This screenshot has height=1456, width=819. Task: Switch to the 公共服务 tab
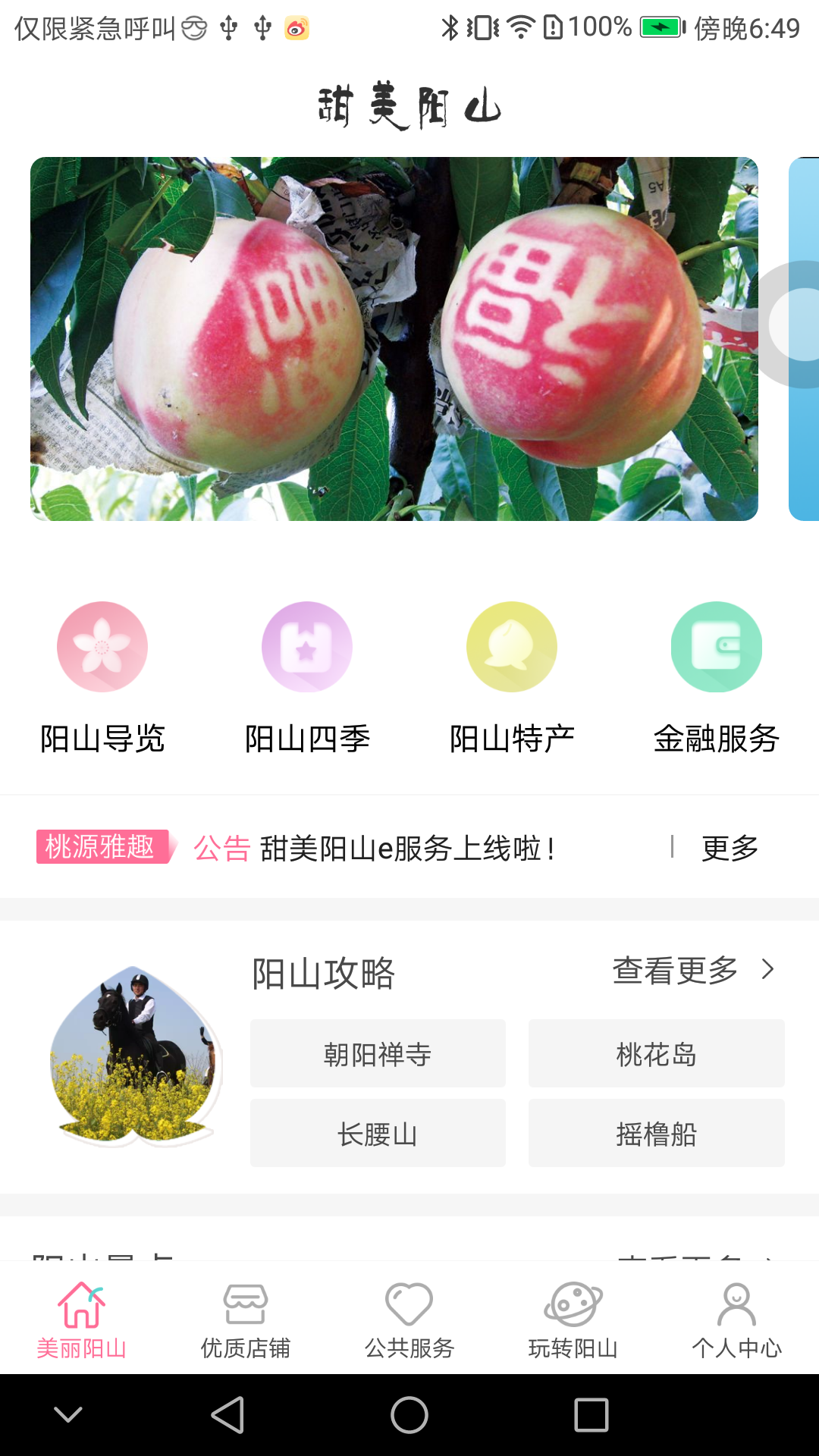point(409,1319)
